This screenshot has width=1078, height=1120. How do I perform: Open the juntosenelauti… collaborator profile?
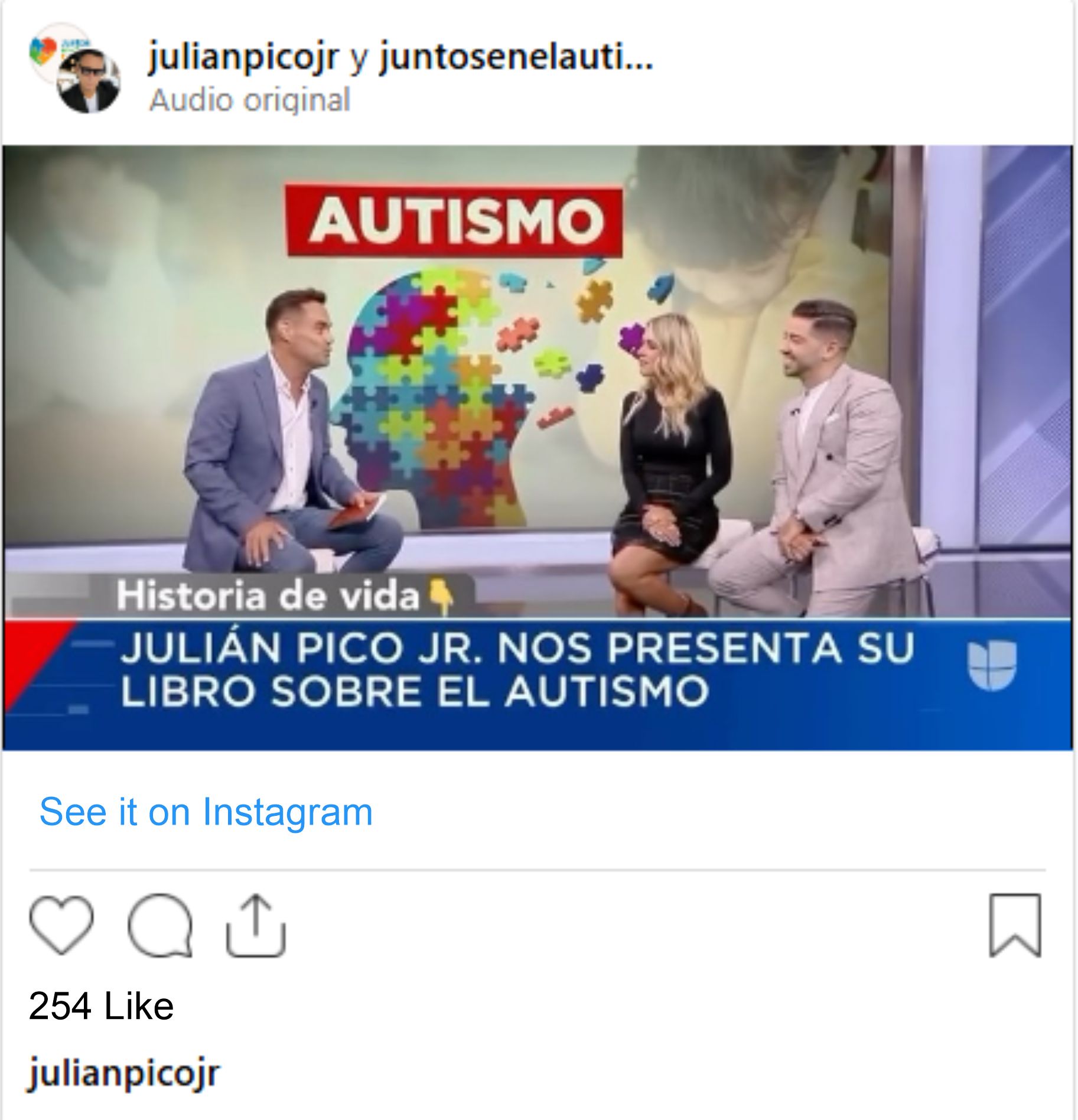click(516, 58)
